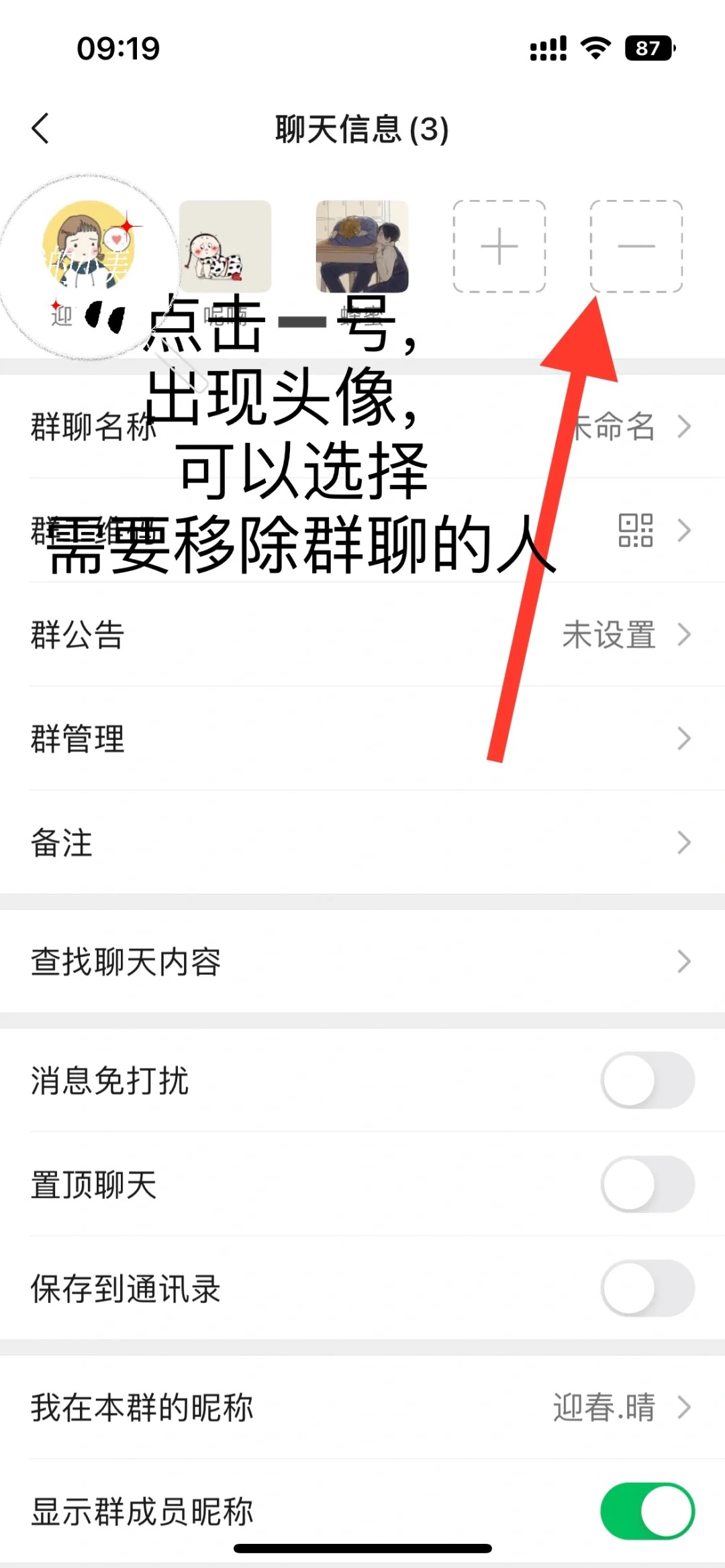The width and height of the screenshot is (725, 1568).
Task: Open the third member's avatar
Action: [362, 248]
